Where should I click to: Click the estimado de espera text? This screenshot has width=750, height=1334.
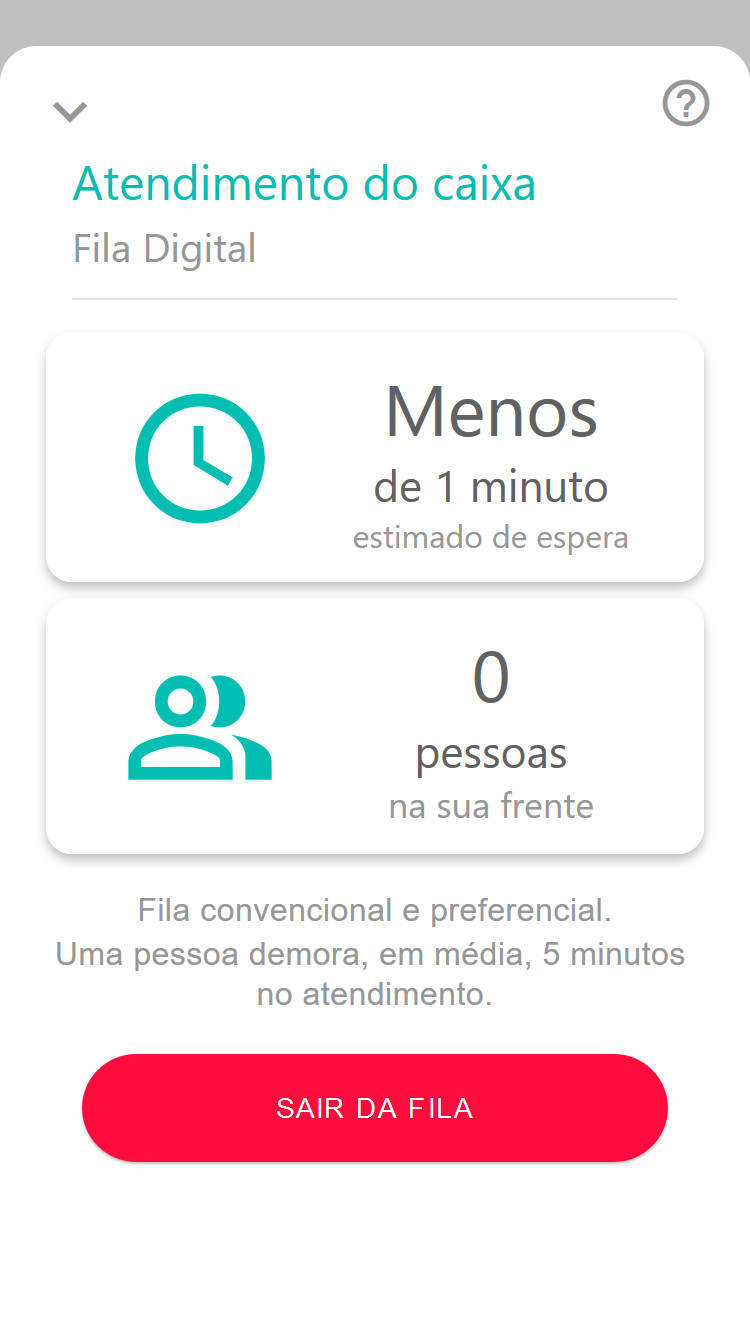(x=490, y=537)
